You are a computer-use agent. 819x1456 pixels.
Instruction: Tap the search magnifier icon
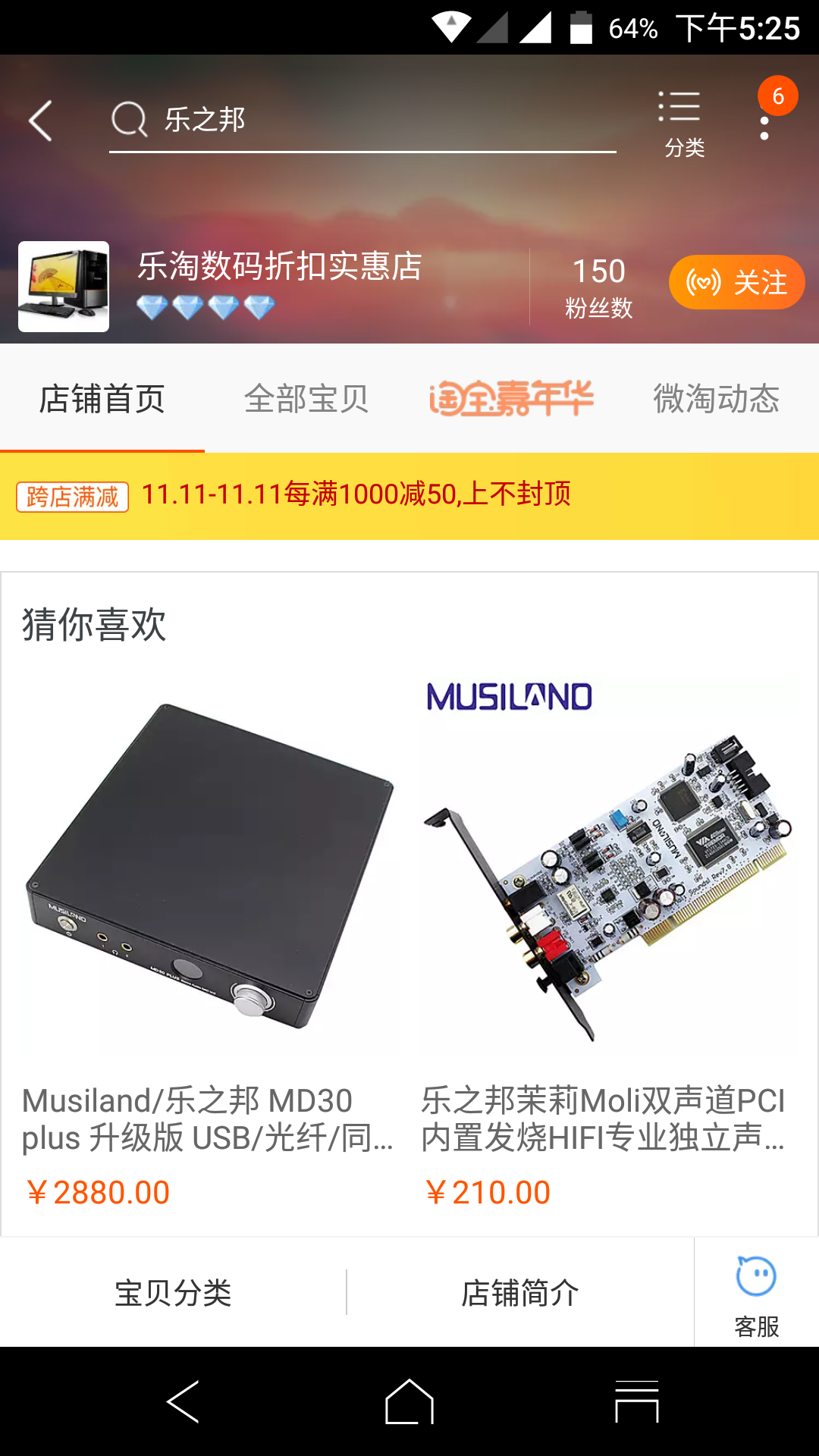129,120
